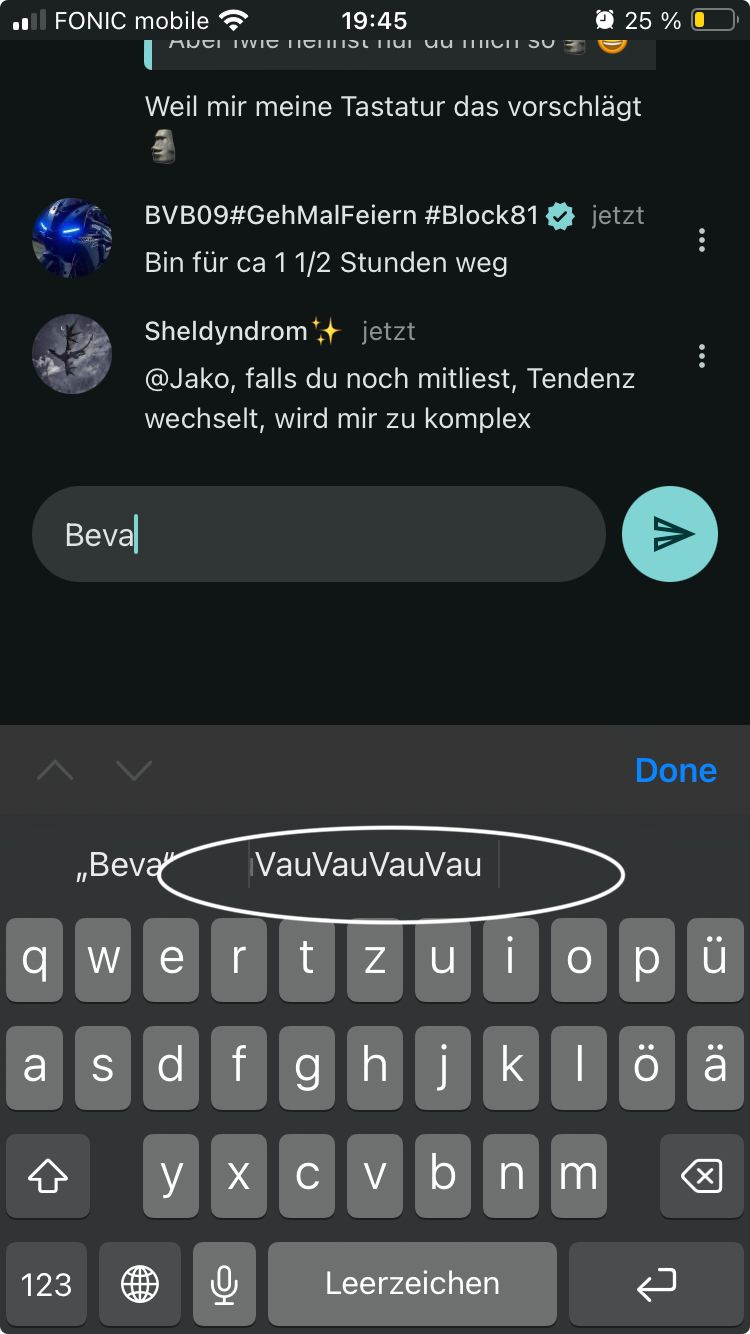The image size is (750, 1334).
Task: Delete last character with backspace key
Action: tap(701, 1177)
